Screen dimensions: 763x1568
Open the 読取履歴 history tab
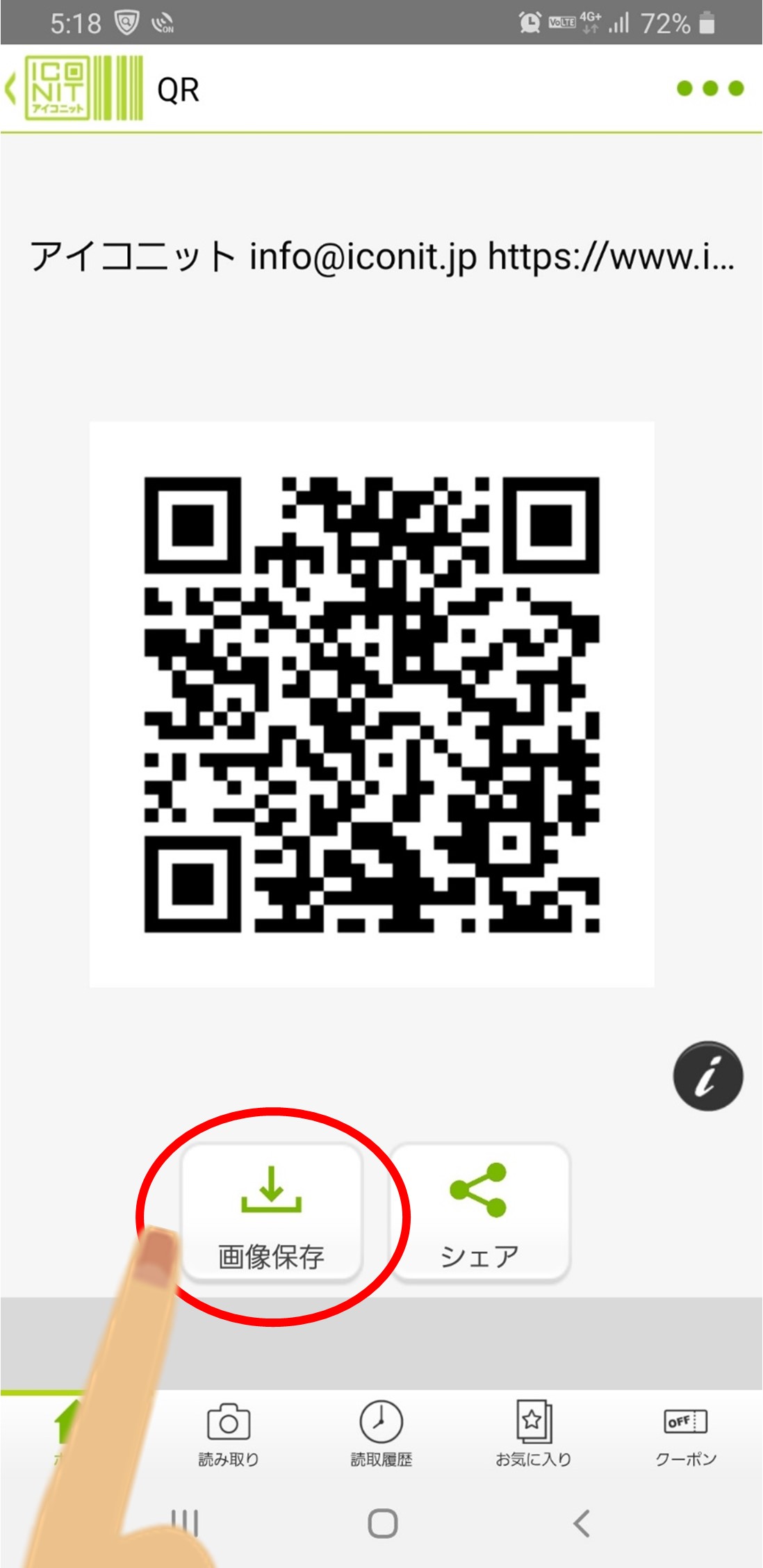(381, 1435)
